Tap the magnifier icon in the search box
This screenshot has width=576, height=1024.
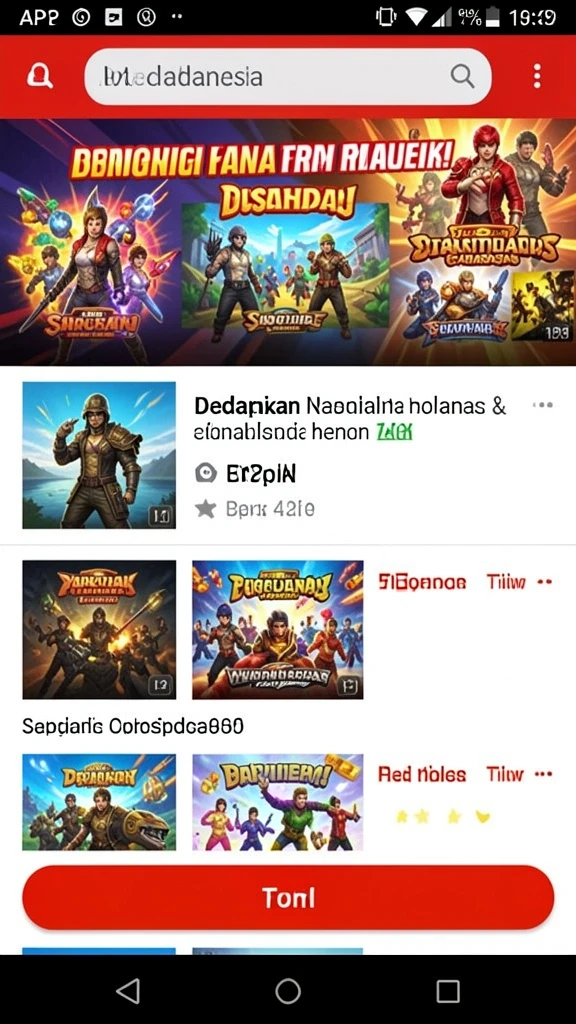(462, 76)
